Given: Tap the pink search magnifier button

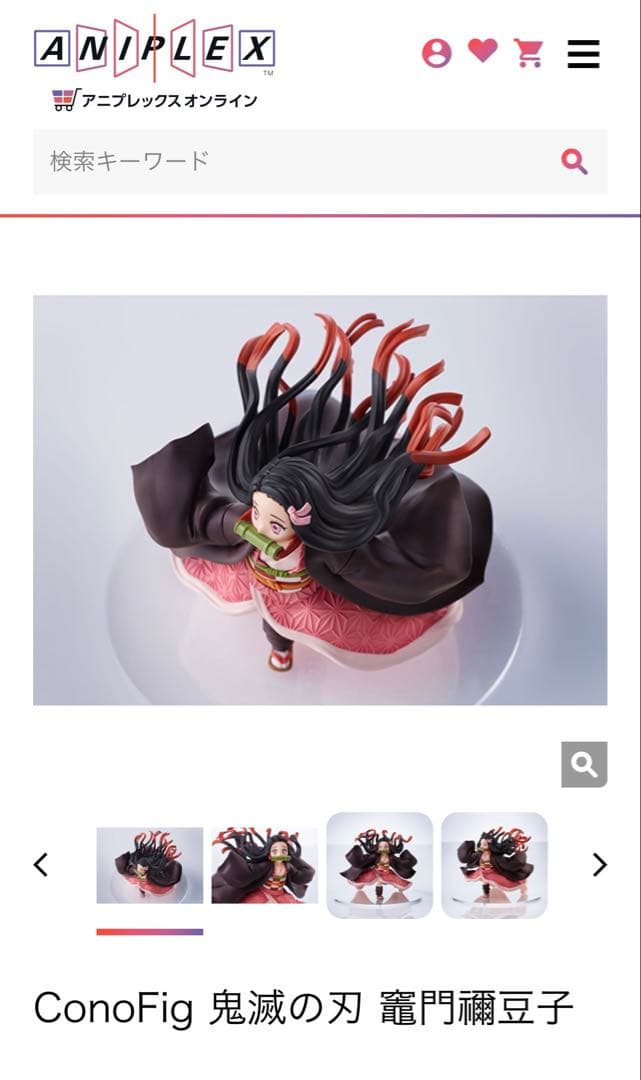Looking at the screenshot, I should pos(574,161).
